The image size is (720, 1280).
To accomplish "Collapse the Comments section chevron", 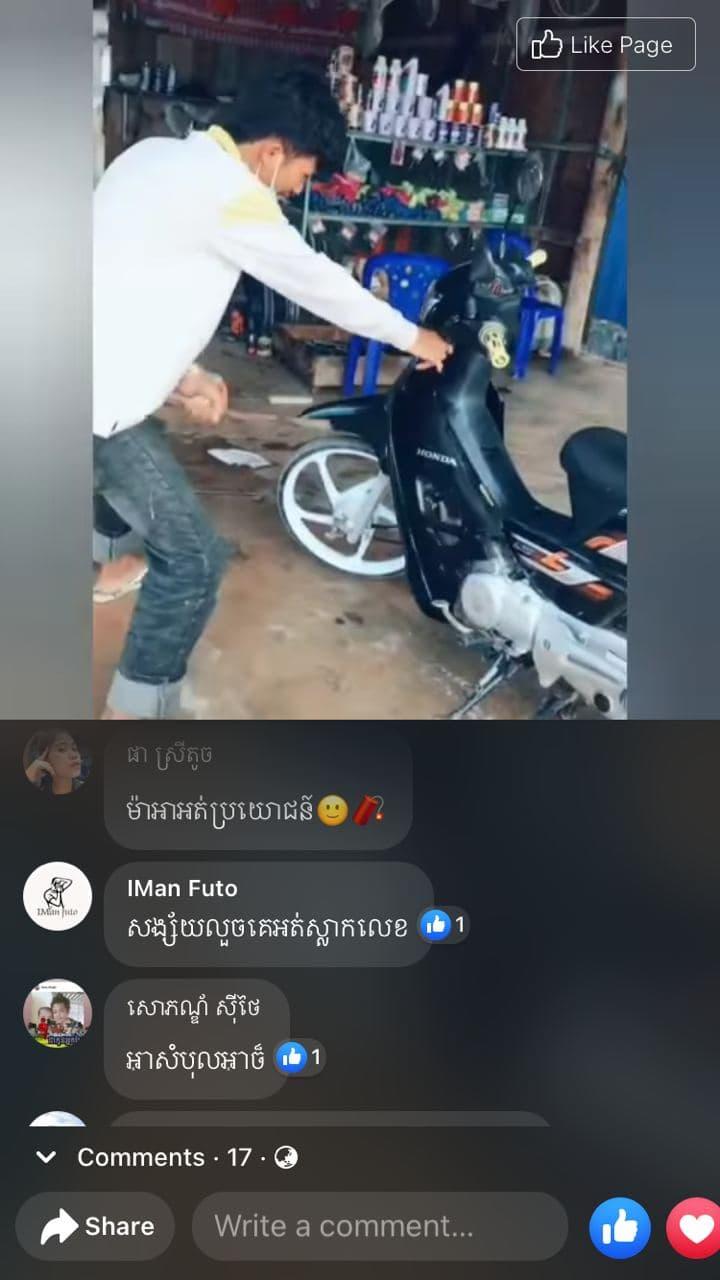I will pos(46,1157).
